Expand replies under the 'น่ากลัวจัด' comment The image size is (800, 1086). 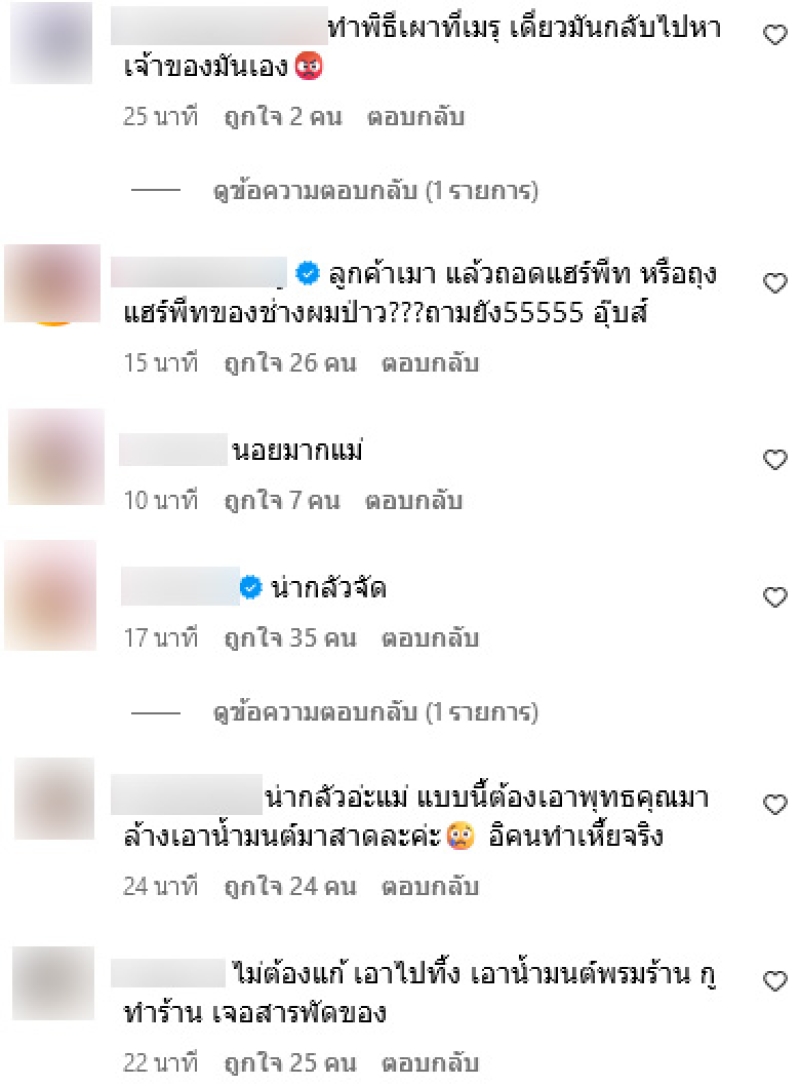pos(375,713)
